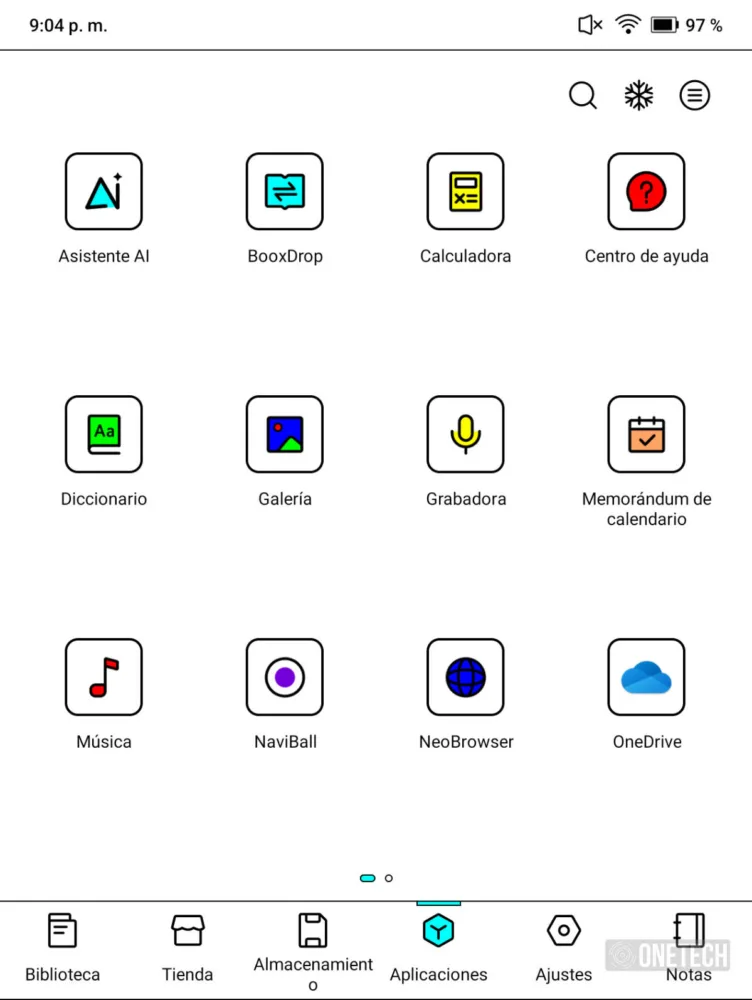Open the Música player

coord(104,677)
